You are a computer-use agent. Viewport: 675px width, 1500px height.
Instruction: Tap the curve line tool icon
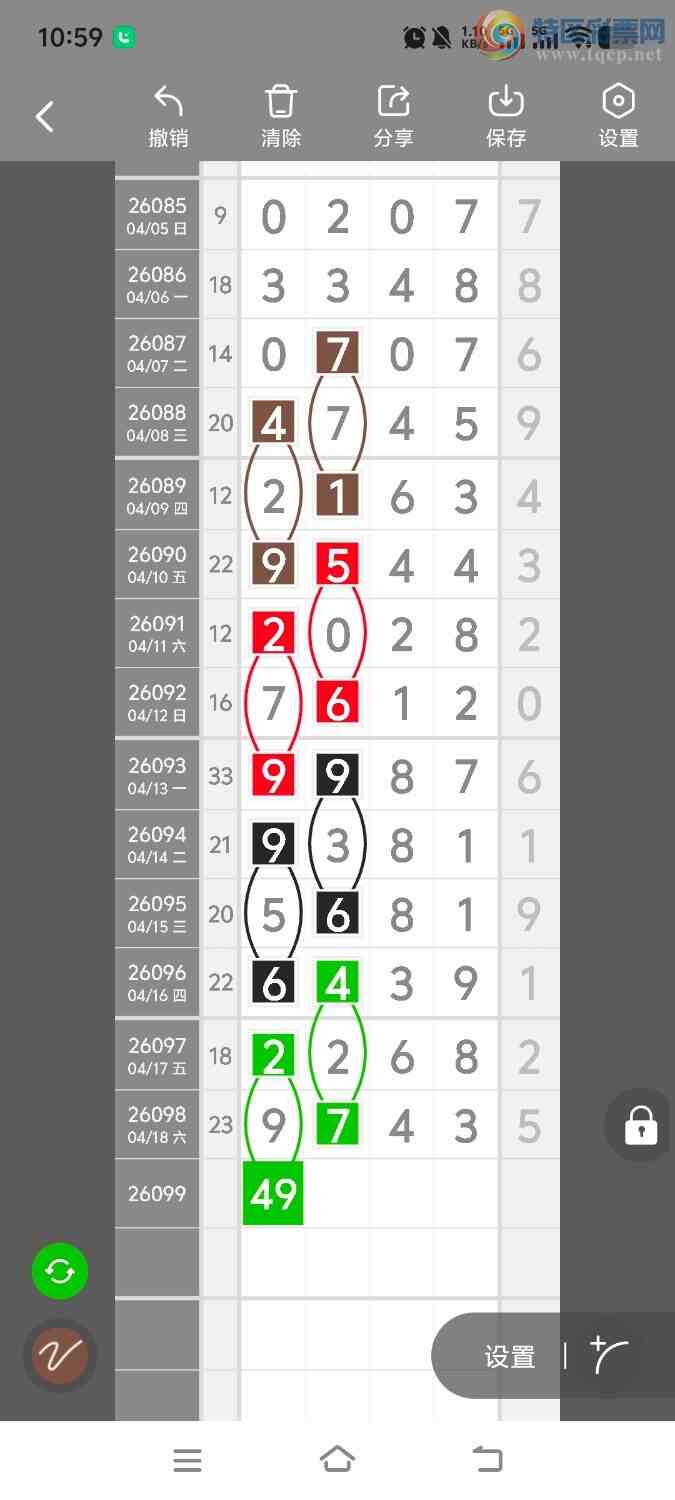coord(609,1355)
